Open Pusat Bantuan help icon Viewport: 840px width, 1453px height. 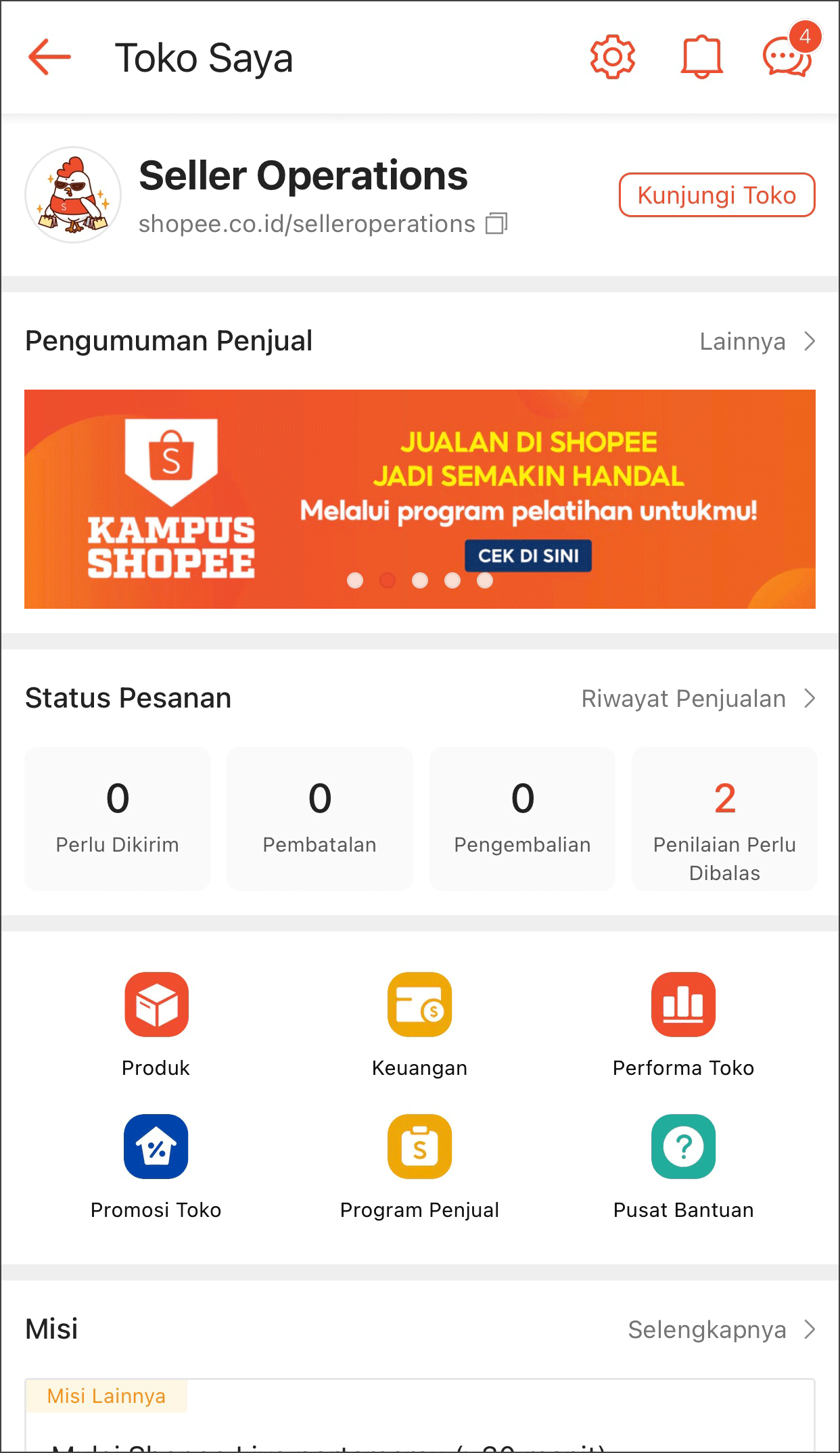(684, 1147)
